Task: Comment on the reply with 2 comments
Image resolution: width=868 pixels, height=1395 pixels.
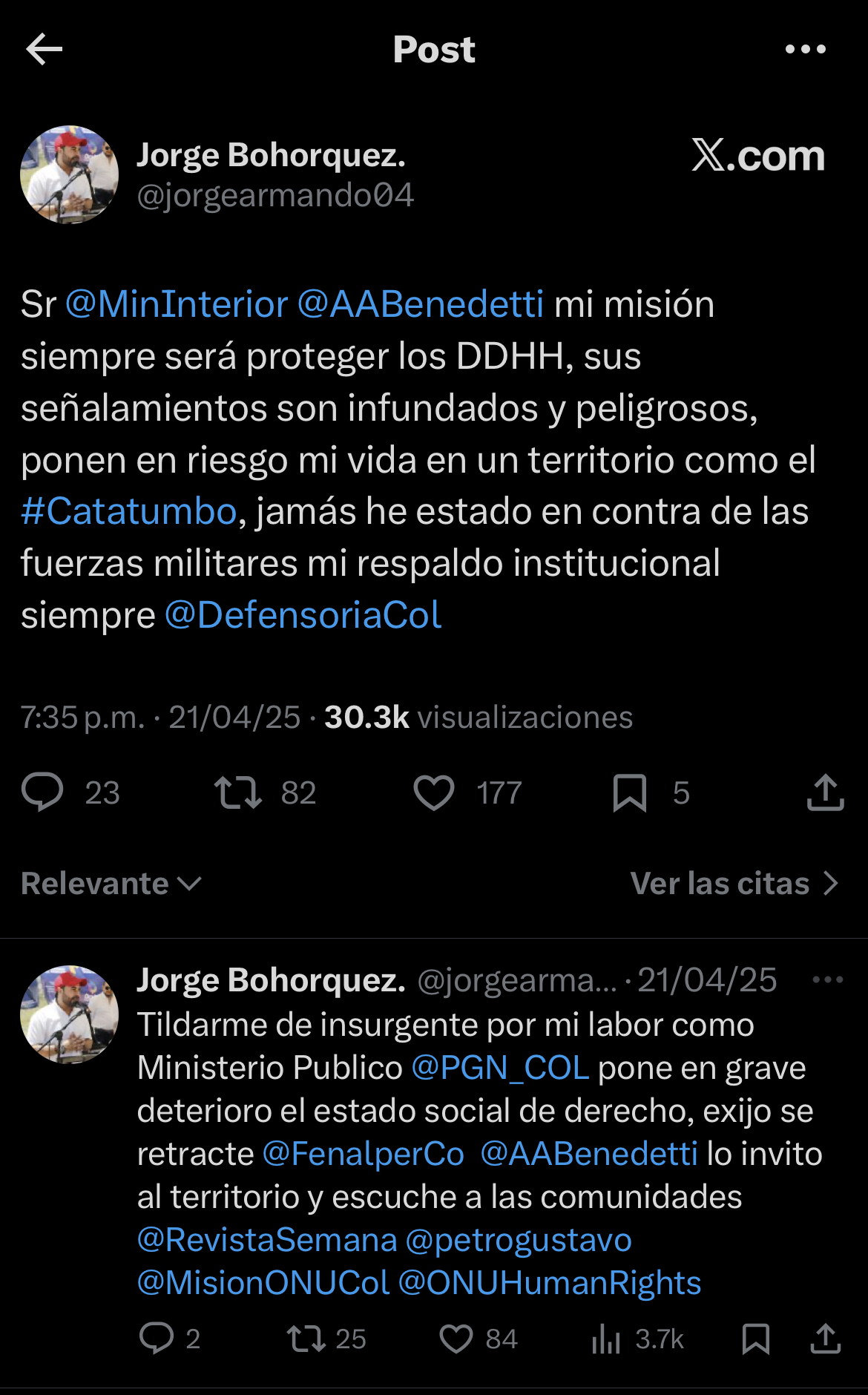Action: click(x=157, y=1339)
